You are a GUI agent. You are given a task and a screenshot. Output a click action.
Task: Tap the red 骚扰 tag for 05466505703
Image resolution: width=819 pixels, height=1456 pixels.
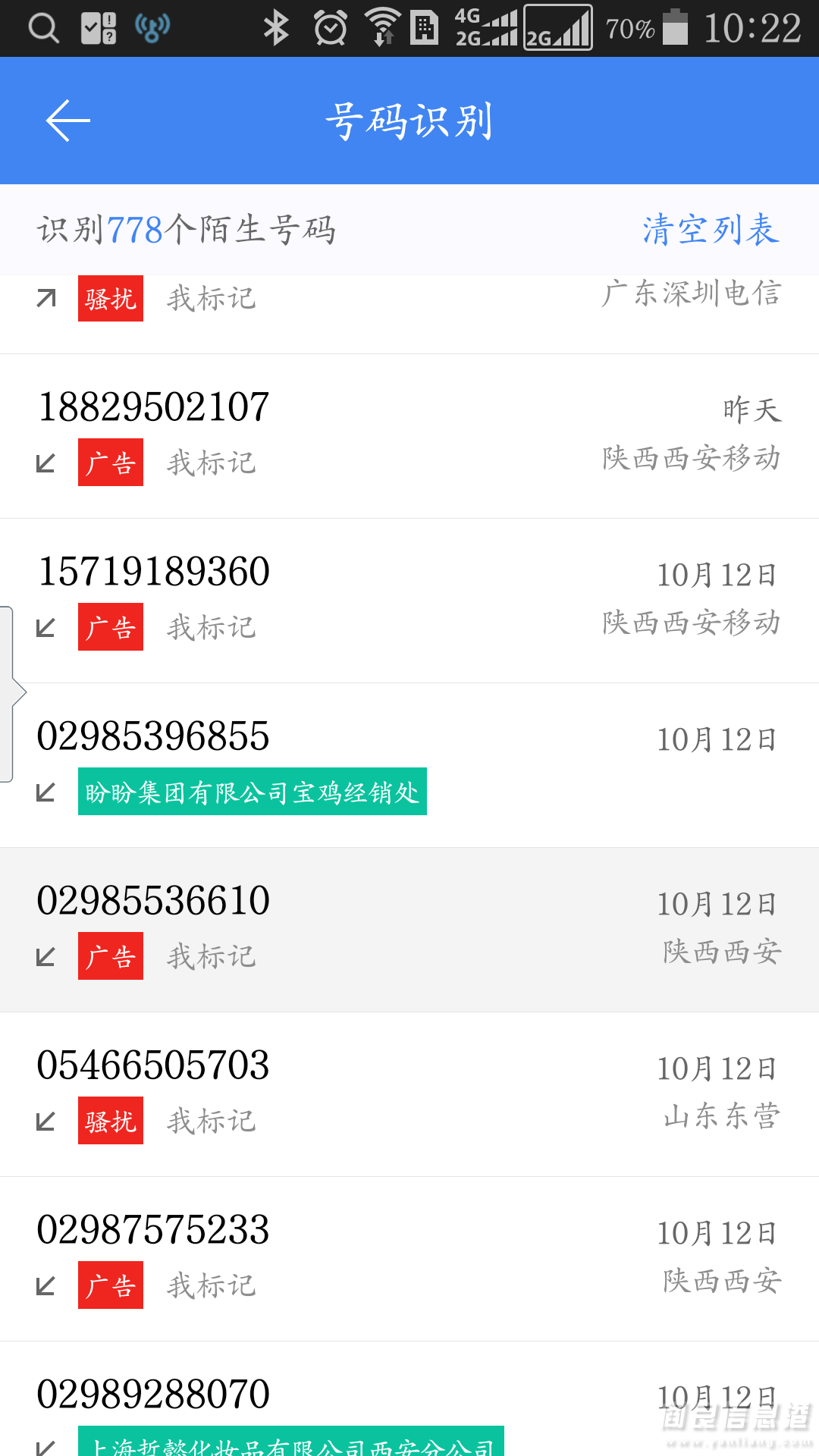[x=110, y=1120]
